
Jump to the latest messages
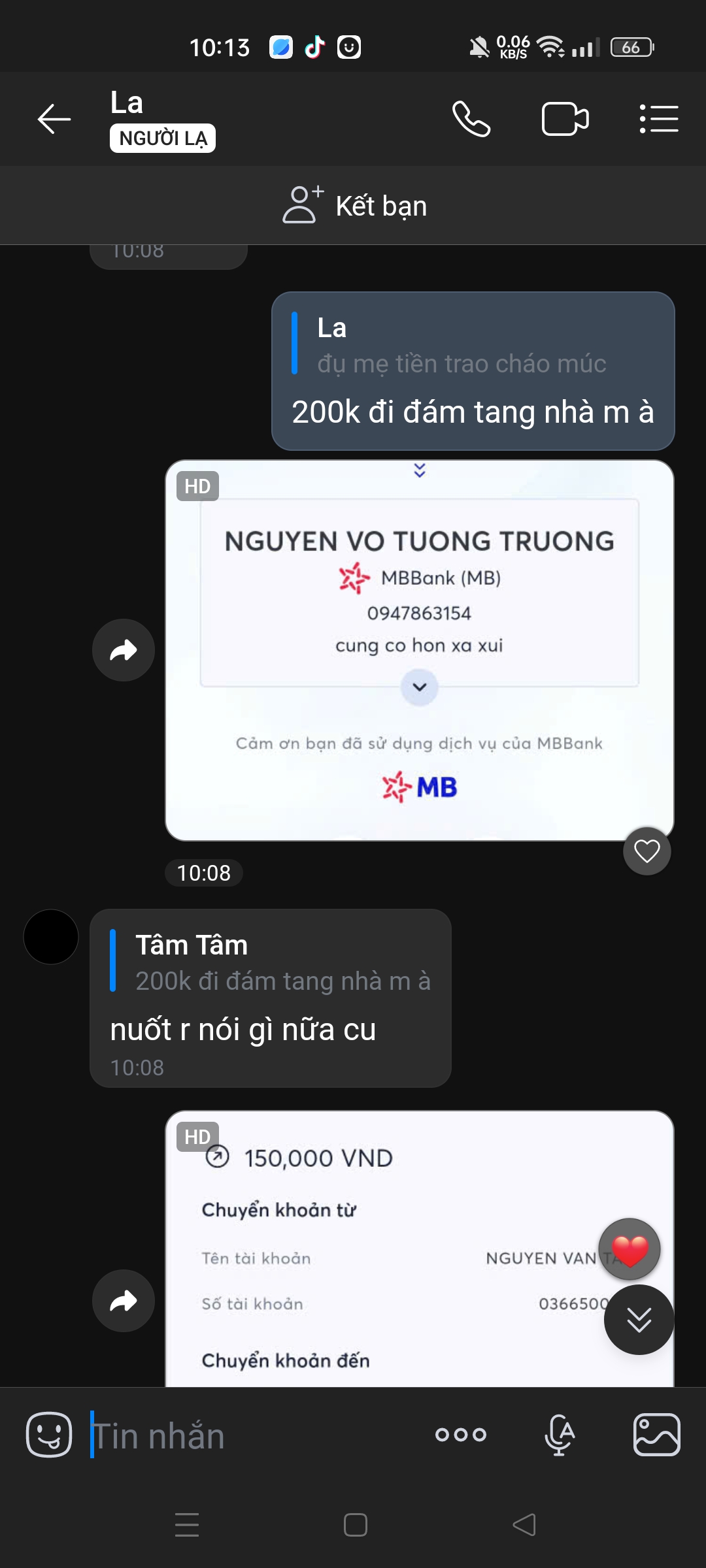point(639,1320)
